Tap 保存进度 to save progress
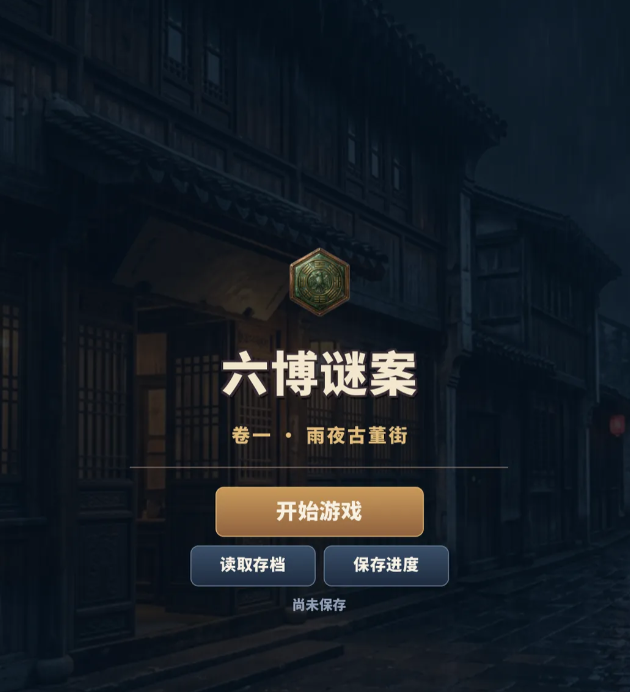Screen dimensions: 630x692 (x=386, y=565)
